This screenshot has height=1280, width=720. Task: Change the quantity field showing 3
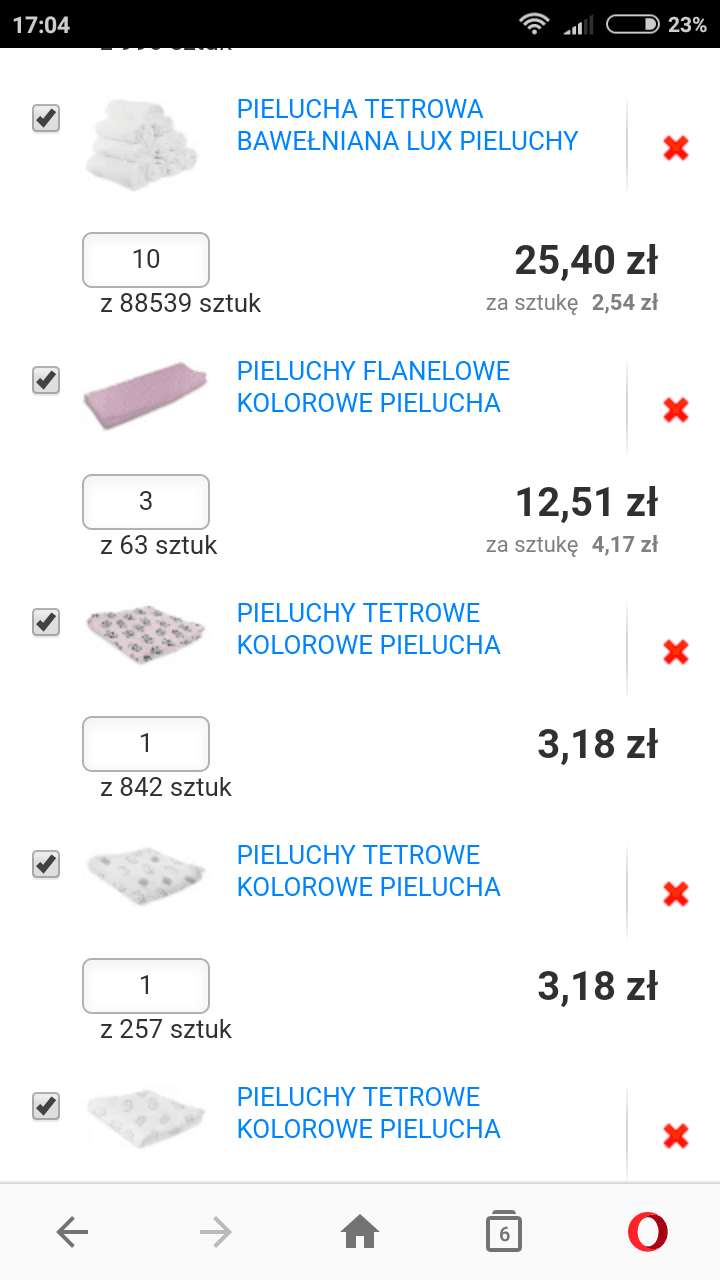click(146, 502)
